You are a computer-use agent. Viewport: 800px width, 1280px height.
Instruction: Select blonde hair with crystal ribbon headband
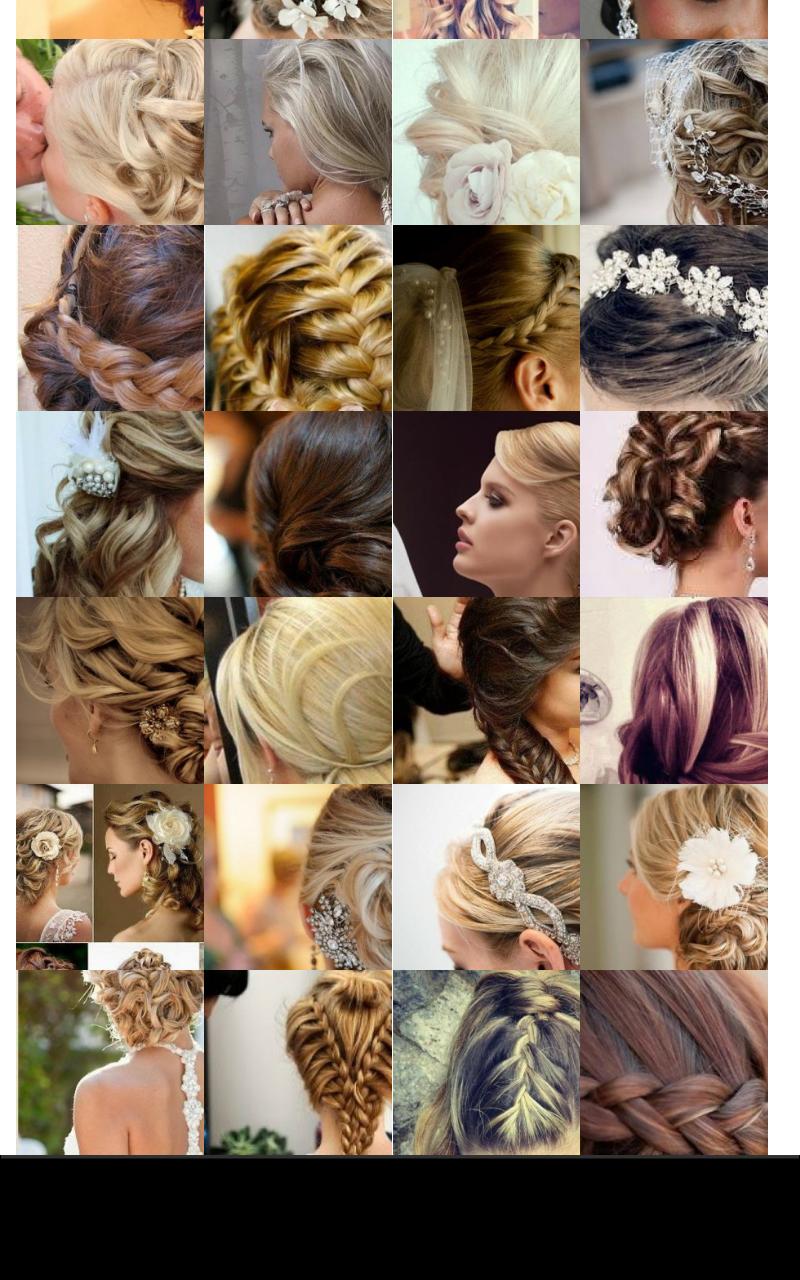click(x=486, y=876)
